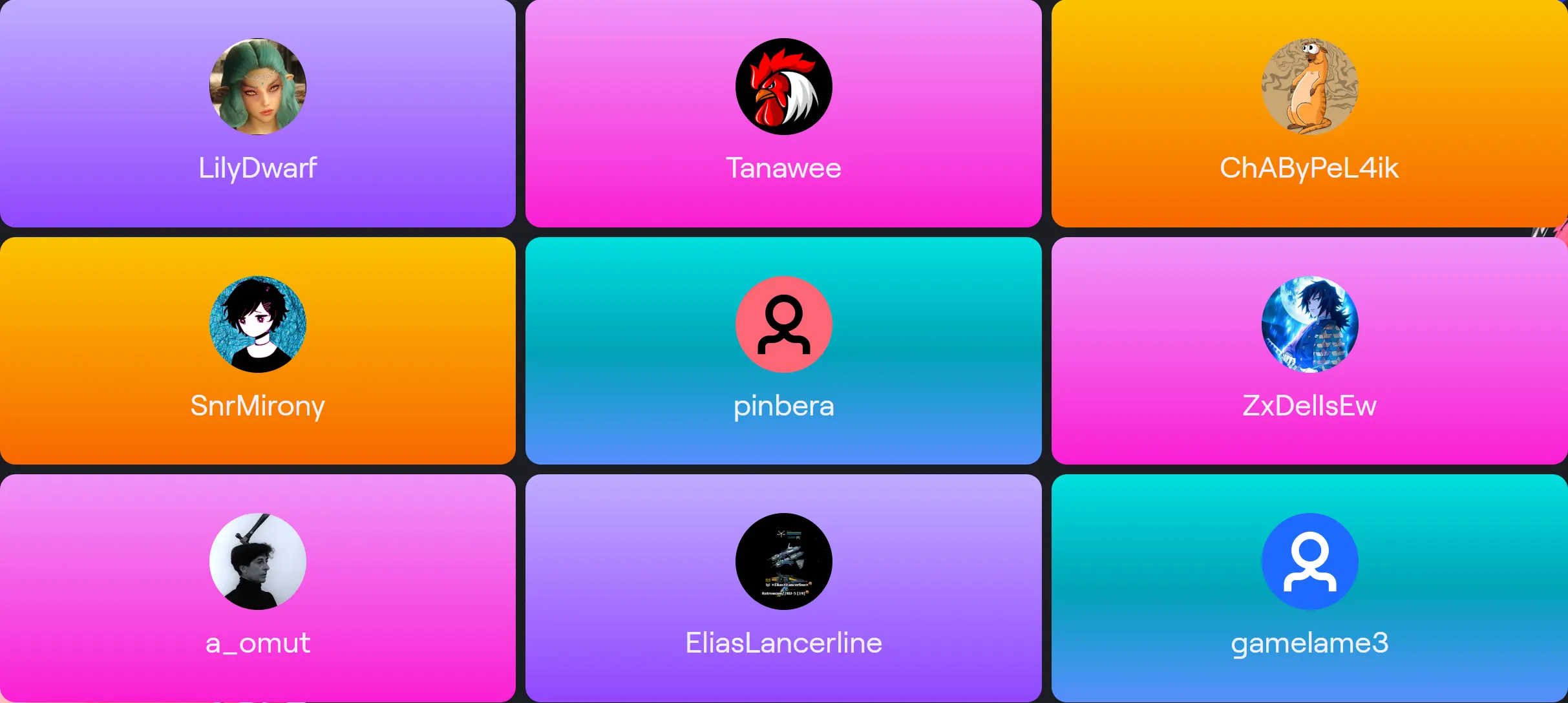1568x703 pixels.
Task: Open ZxDellsEw's profile card
Action: coord(1309,350)
